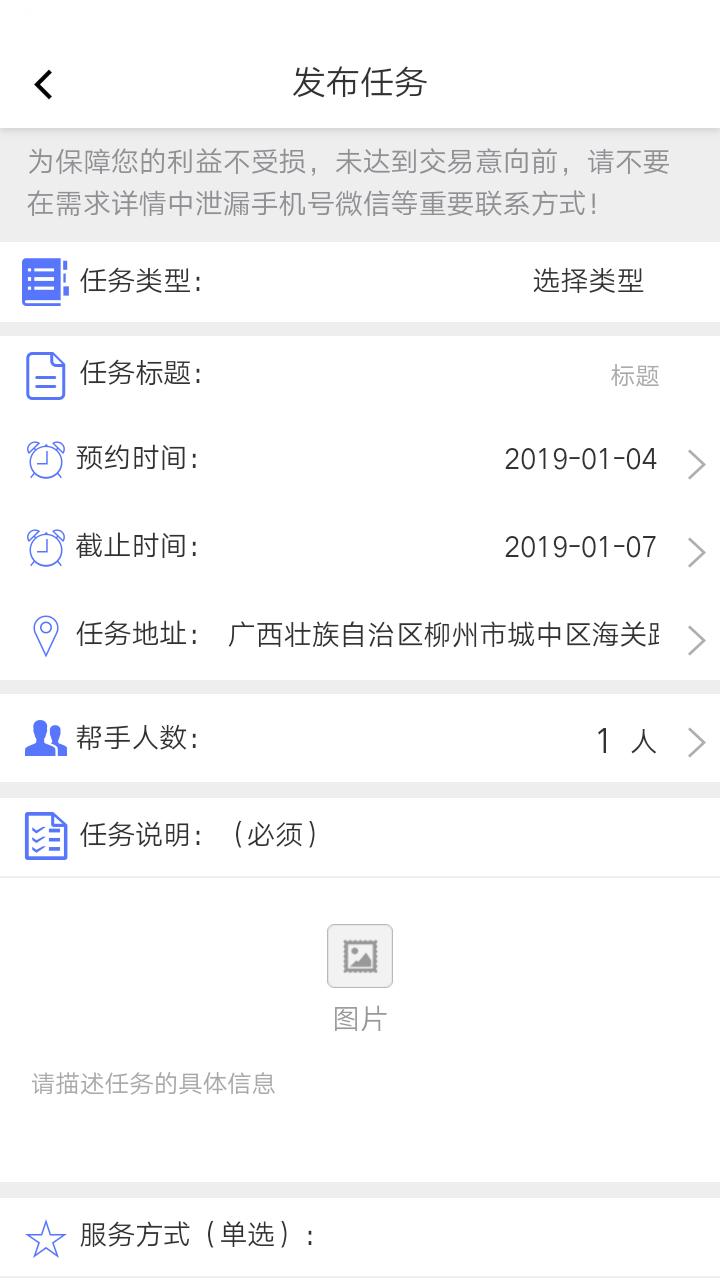Viewport: 720px width, 1280px height.
Task: Click the checklist icon beside 任务说明
Action: click(x=44, y=833)
